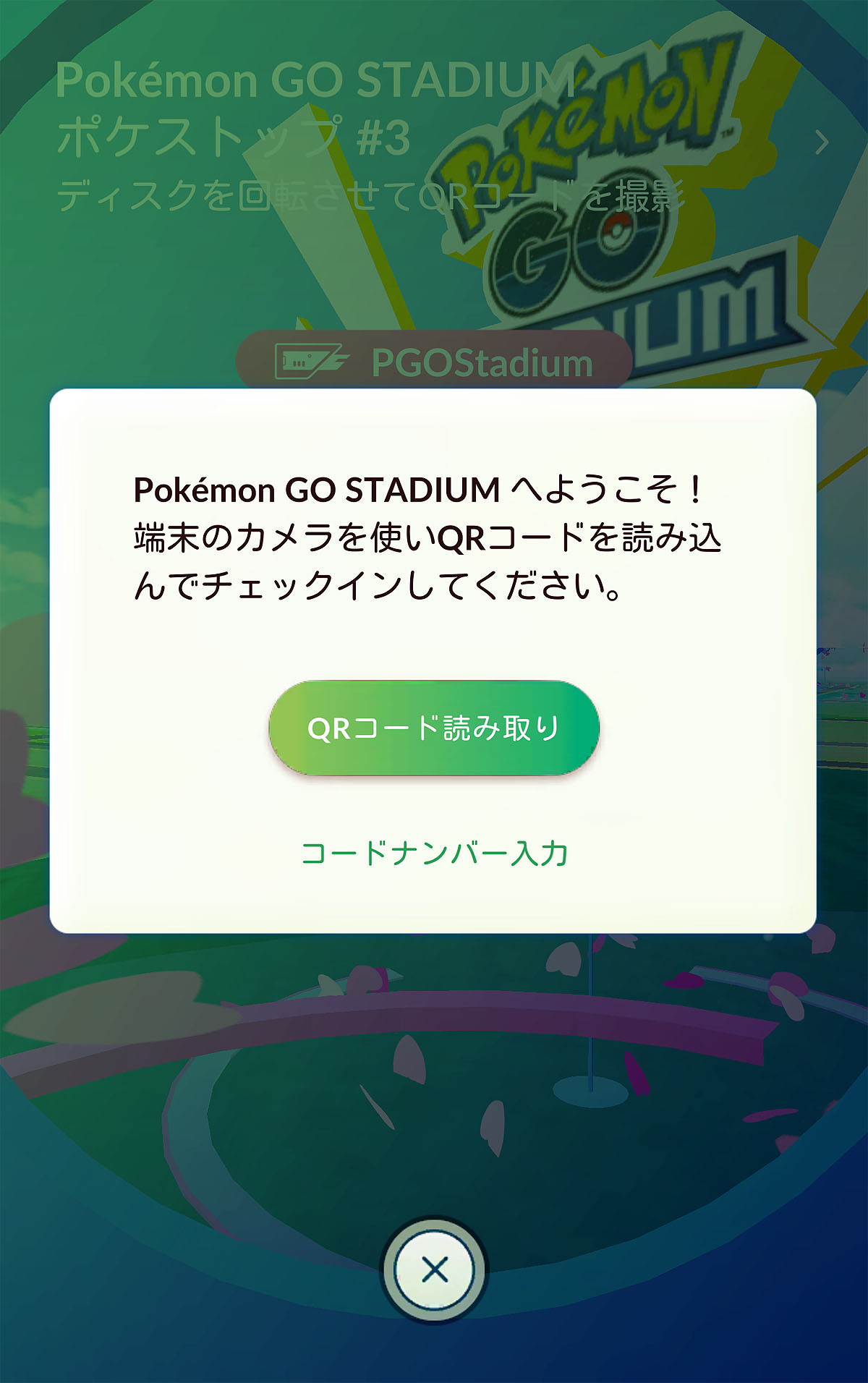Viewport: 868px width, 1383px height.
Task: Dismiss the dialog with the X button
Action: (x=434, y=1267)
